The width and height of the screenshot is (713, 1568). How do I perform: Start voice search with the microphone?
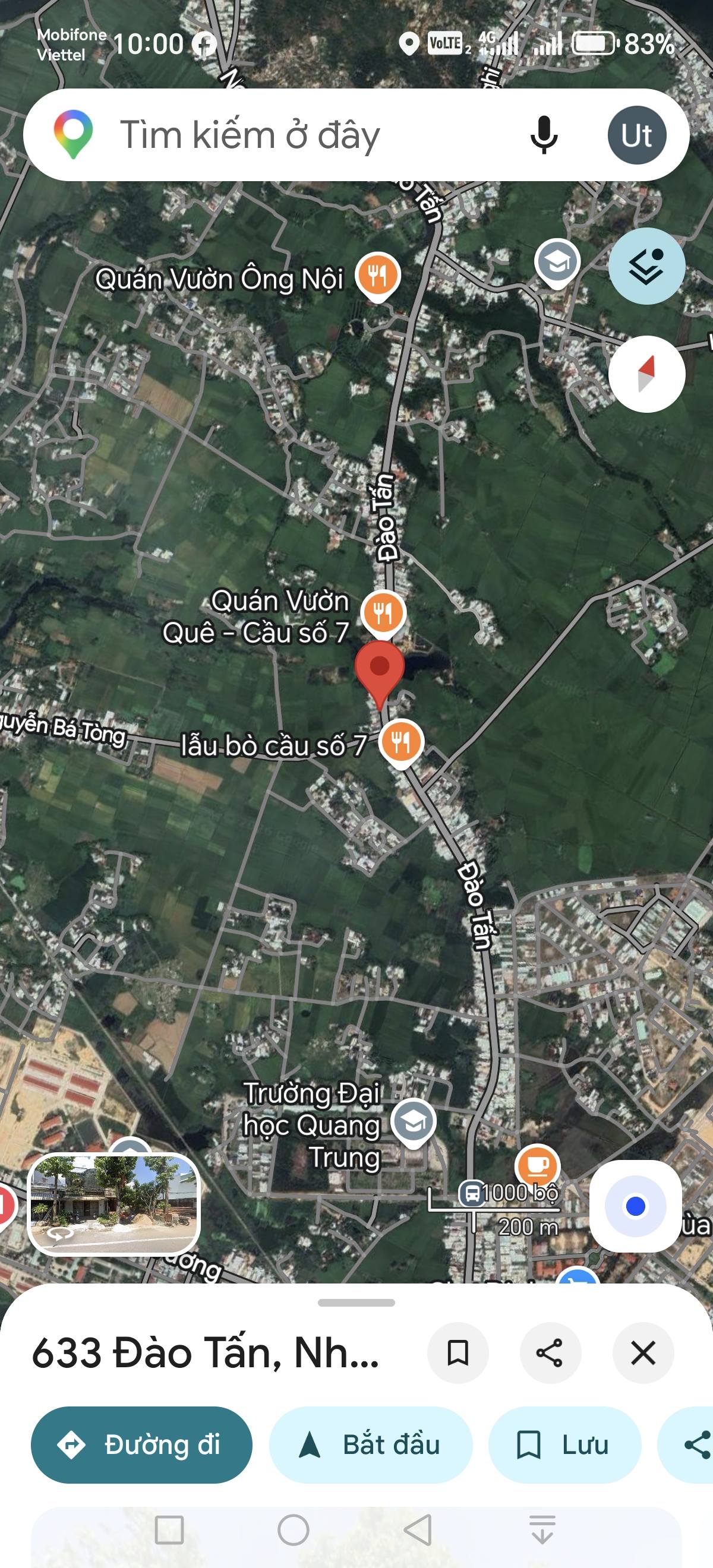click(543, 134)
